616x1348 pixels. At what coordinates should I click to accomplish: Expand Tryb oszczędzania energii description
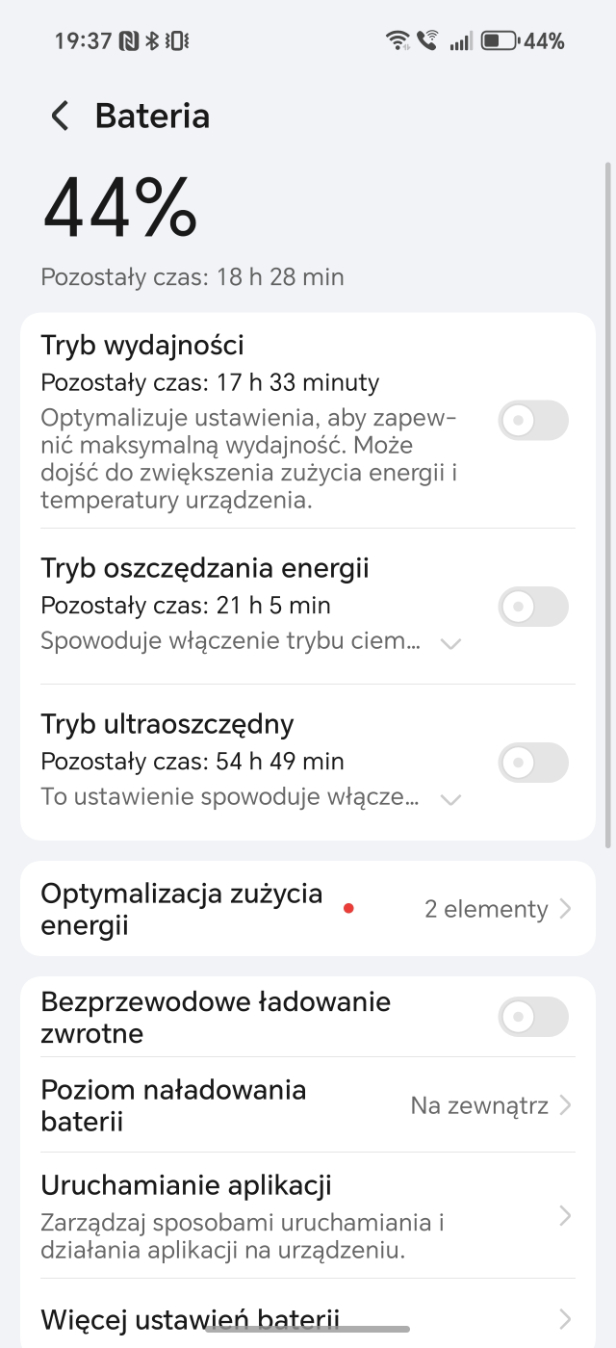click(451, 644)
